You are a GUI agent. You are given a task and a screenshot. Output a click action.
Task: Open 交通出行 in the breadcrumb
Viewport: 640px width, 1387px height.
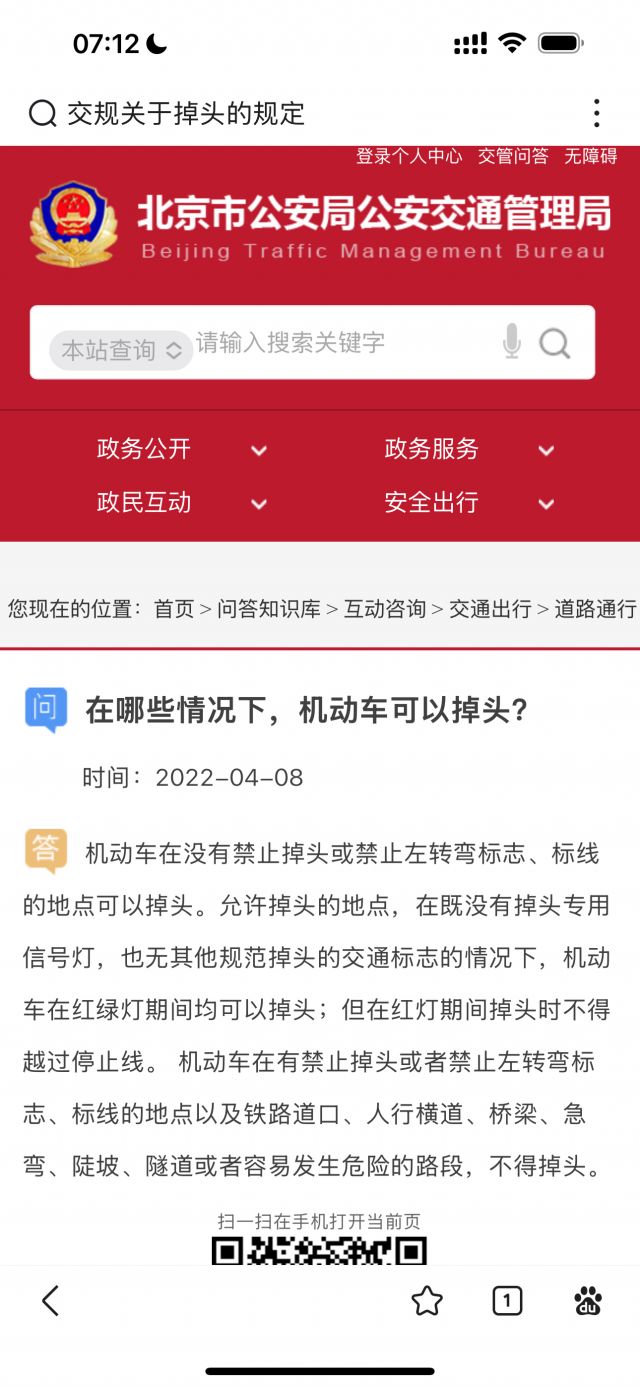pyautogui.click(x=490, y=609)
